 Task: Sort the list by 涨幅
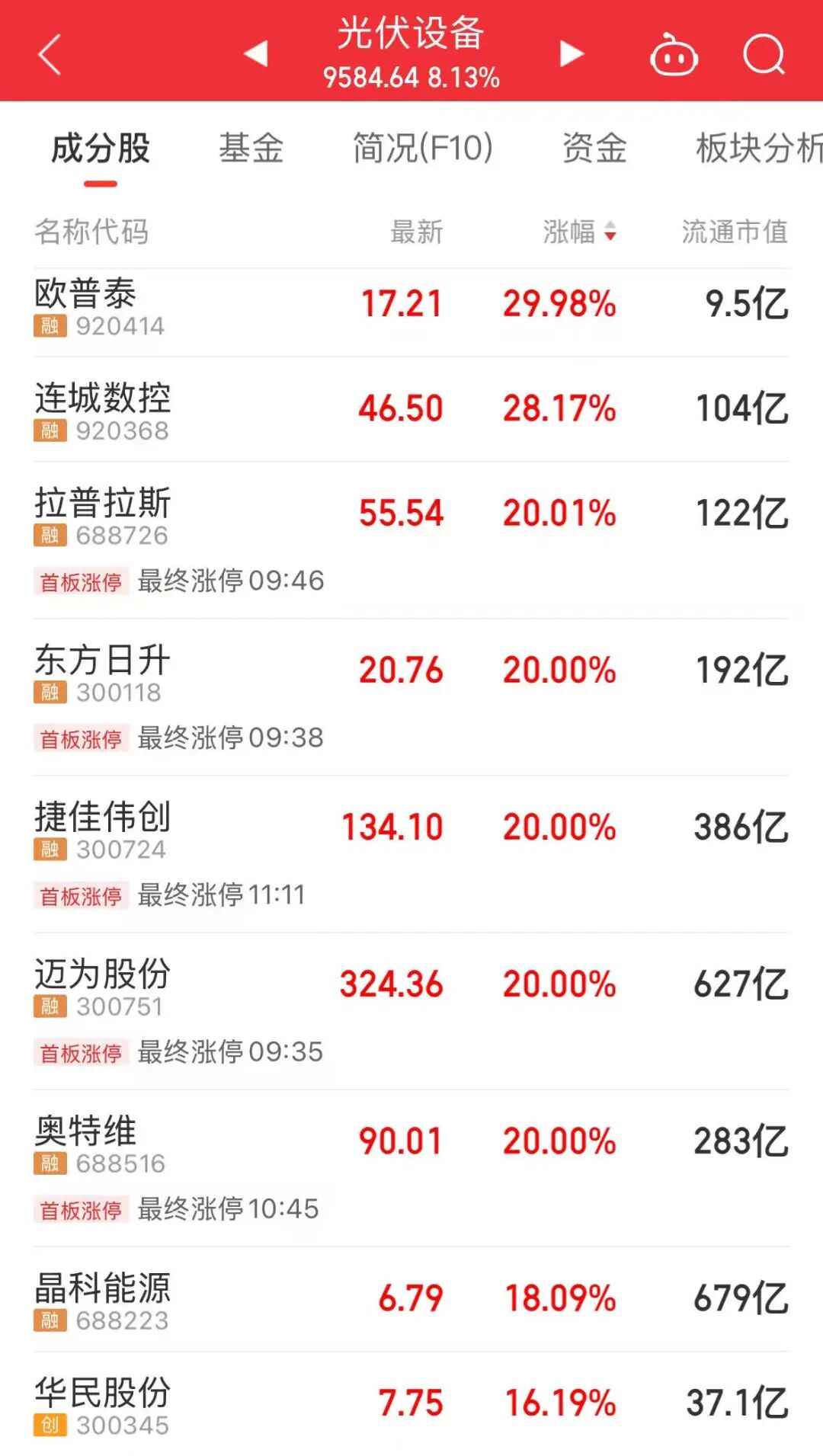tap(579, 232)
